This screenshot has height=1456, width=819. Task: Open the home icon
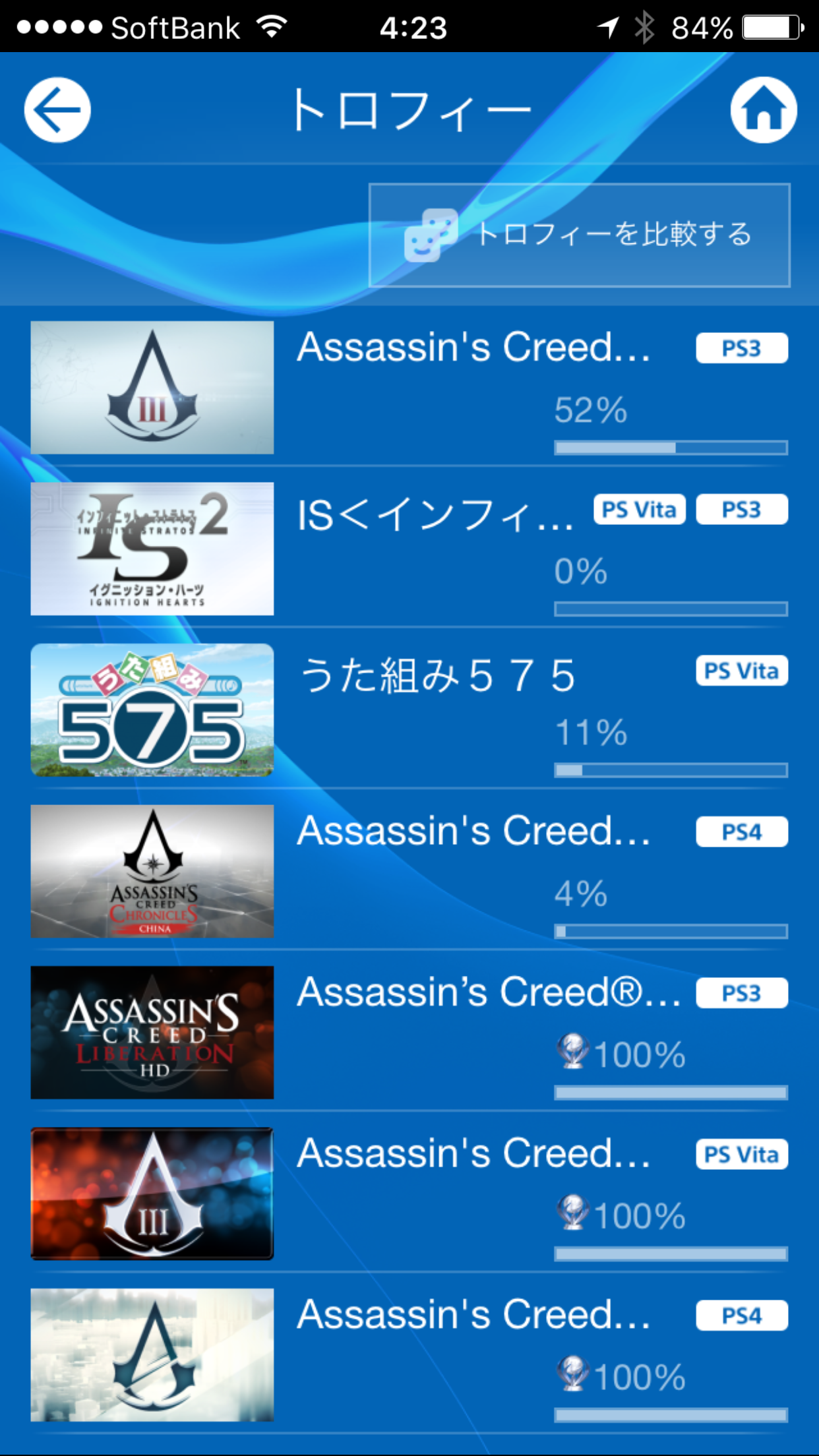point(763,110)
